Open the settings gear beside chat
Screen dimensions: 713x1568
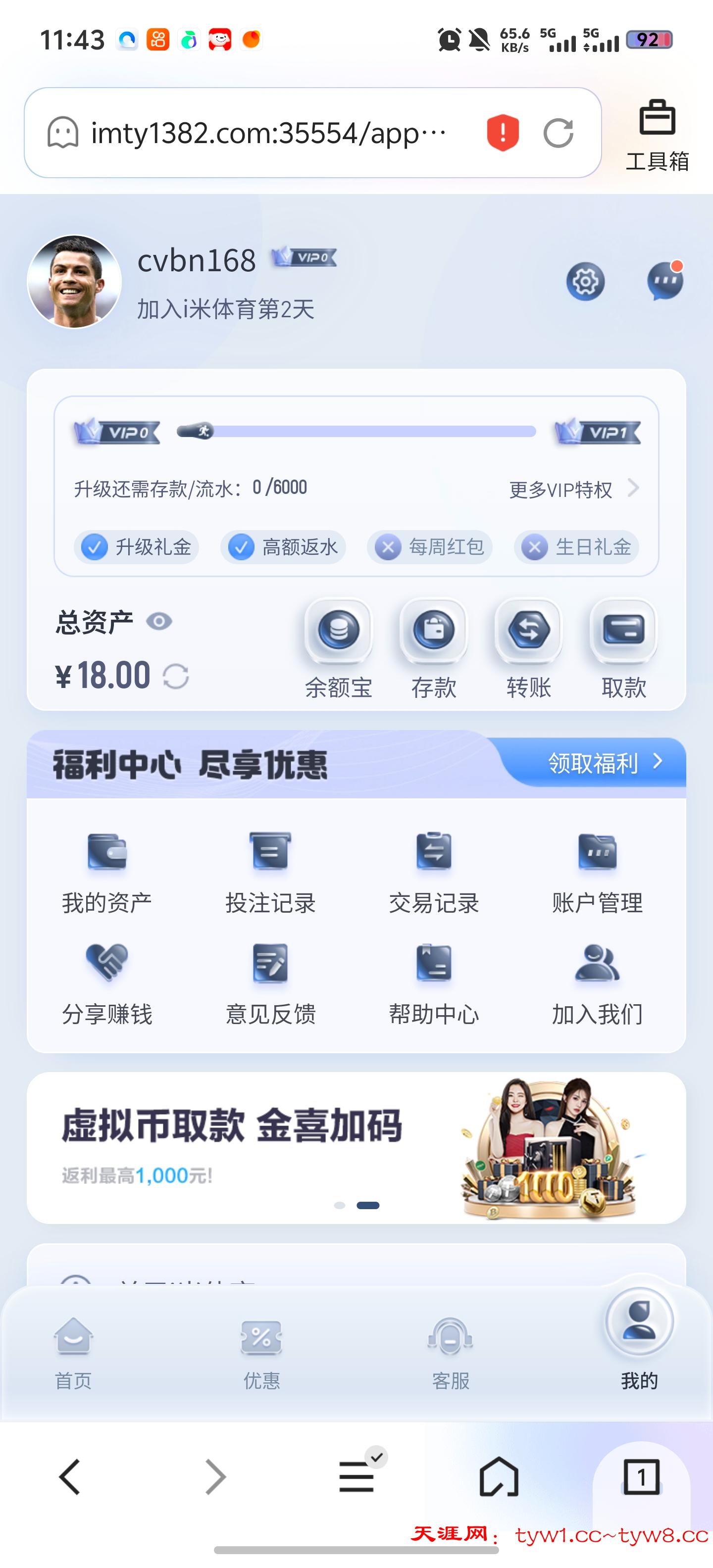tap(585, 281)
